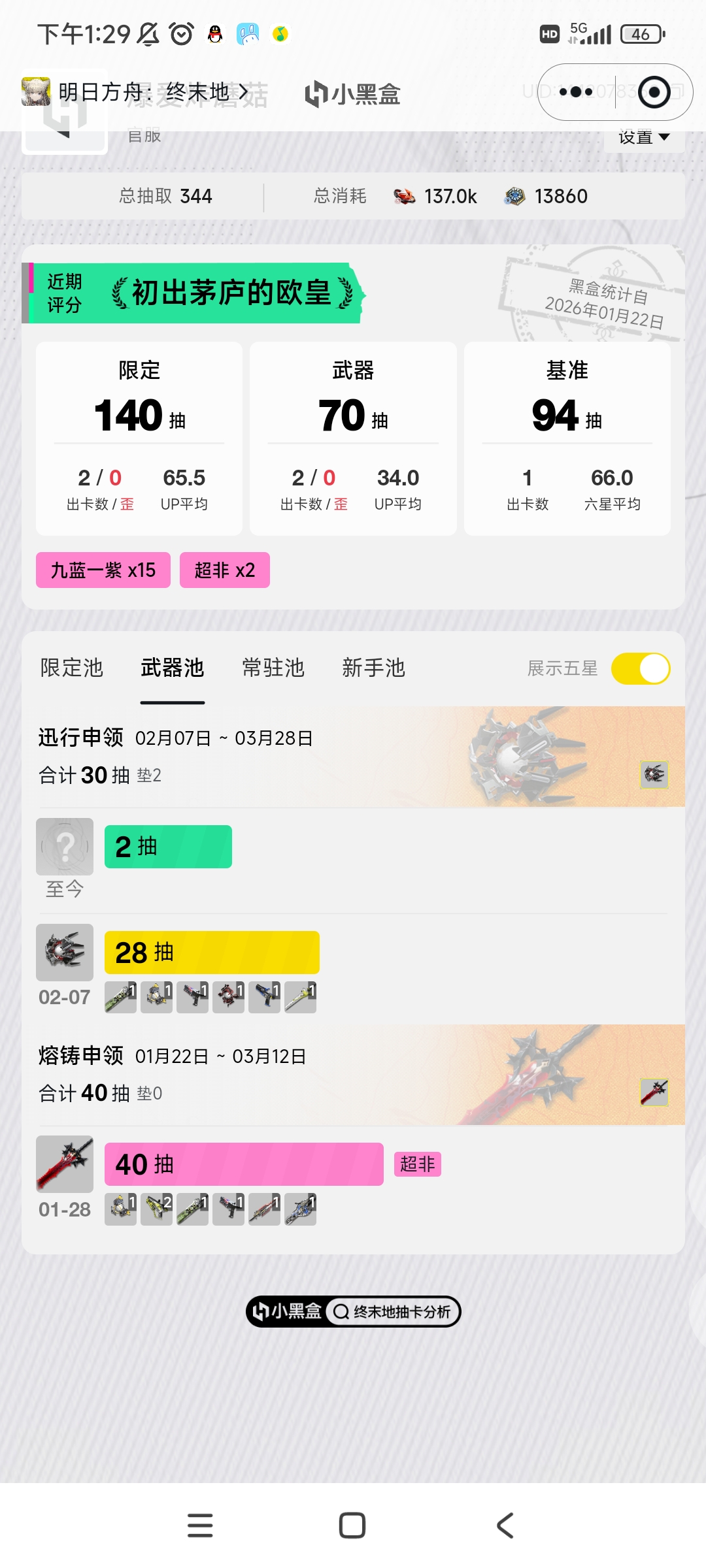Image resolution: width=706 pixels, height=1568 pixels.
Task: Open the 明日方舟:终末地 game selector
Action: [x=135, y=92]
